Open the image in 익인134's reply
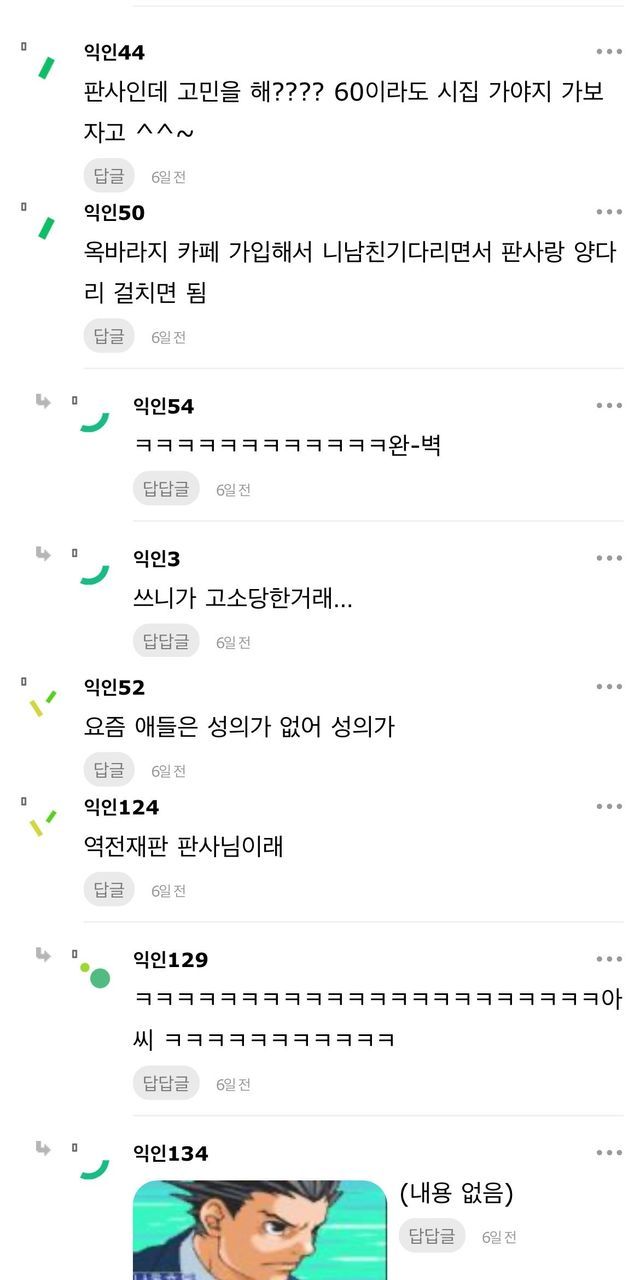This screenshot has width=640, height=1280. (259, 1230)
